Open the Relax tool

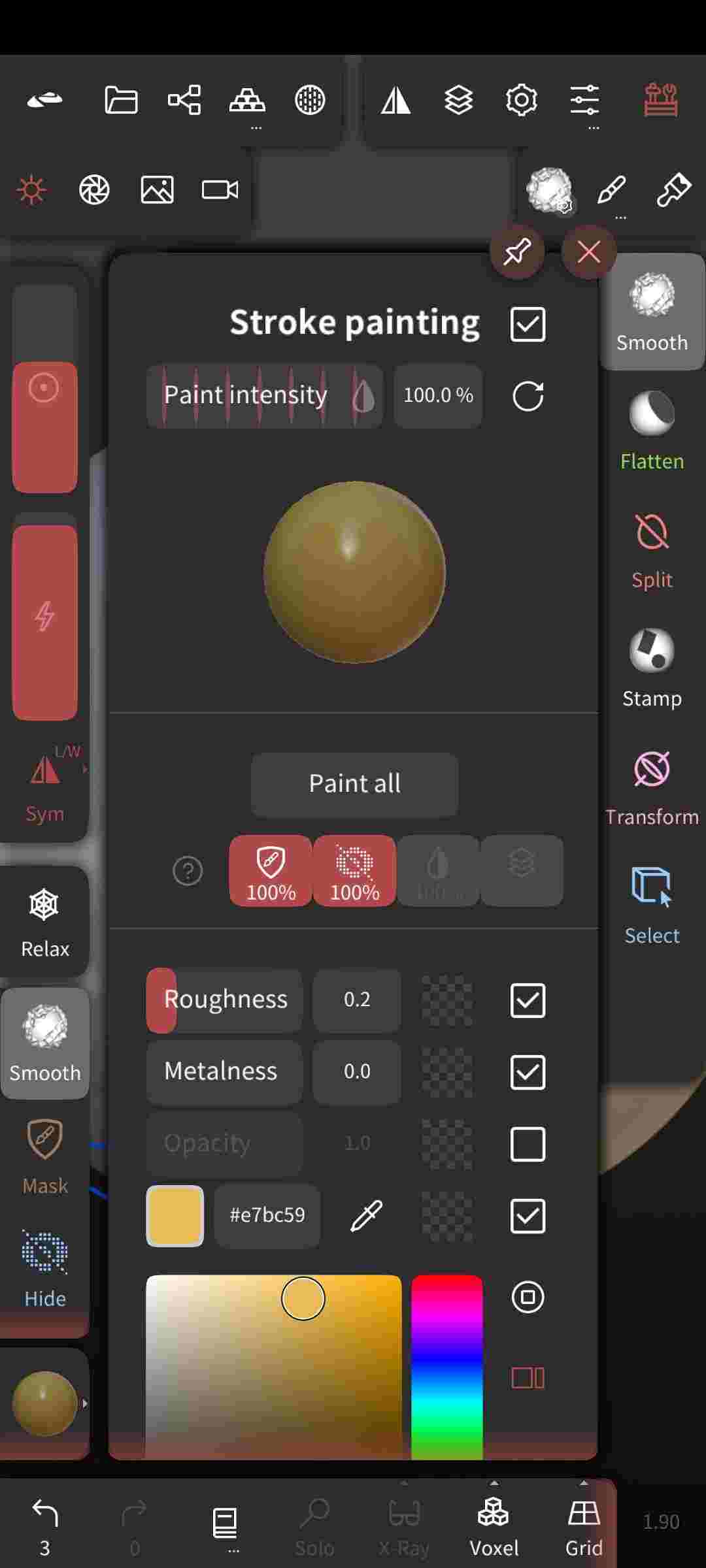44,921
